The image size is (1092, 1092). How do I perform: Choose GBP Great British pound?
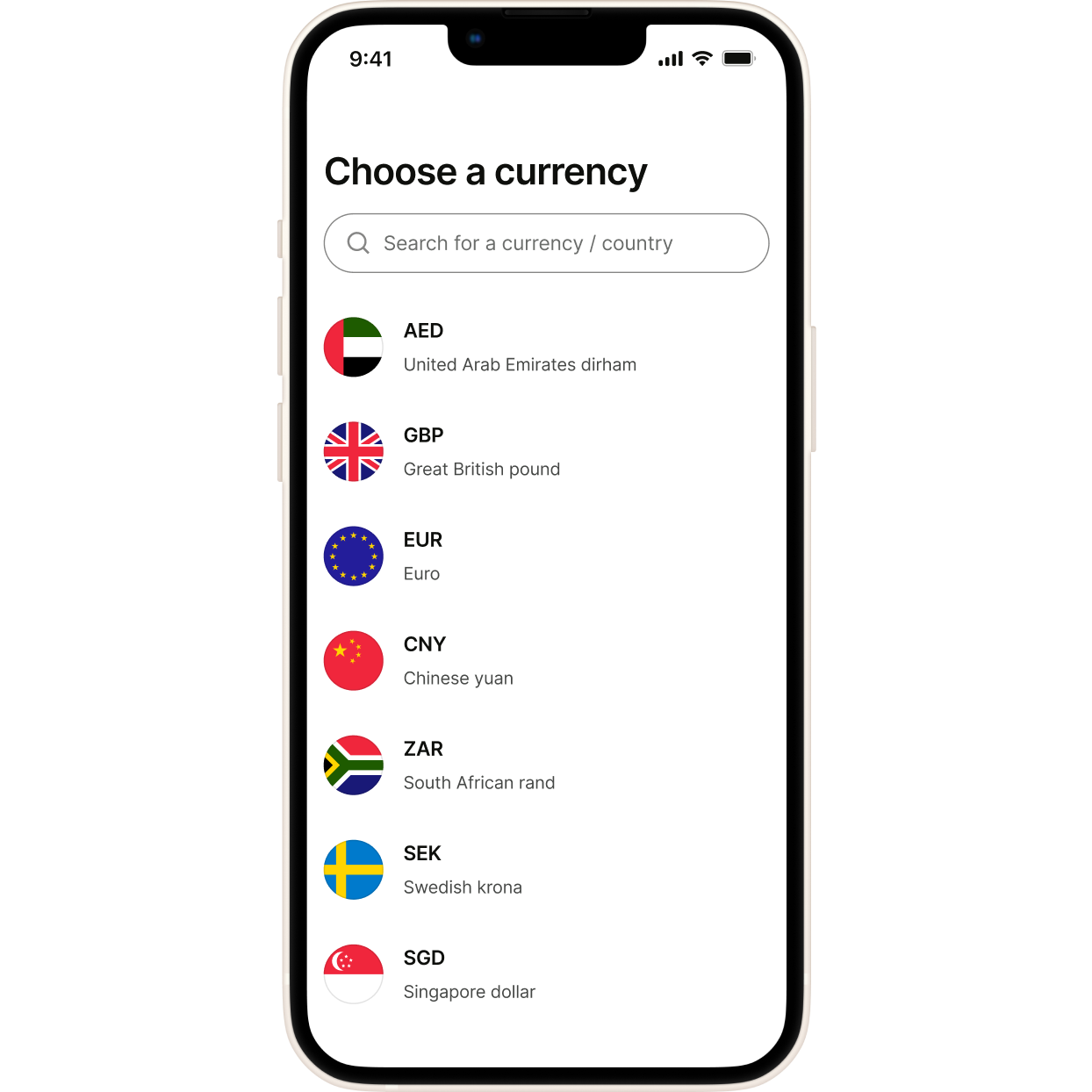[x=481, y=452]
